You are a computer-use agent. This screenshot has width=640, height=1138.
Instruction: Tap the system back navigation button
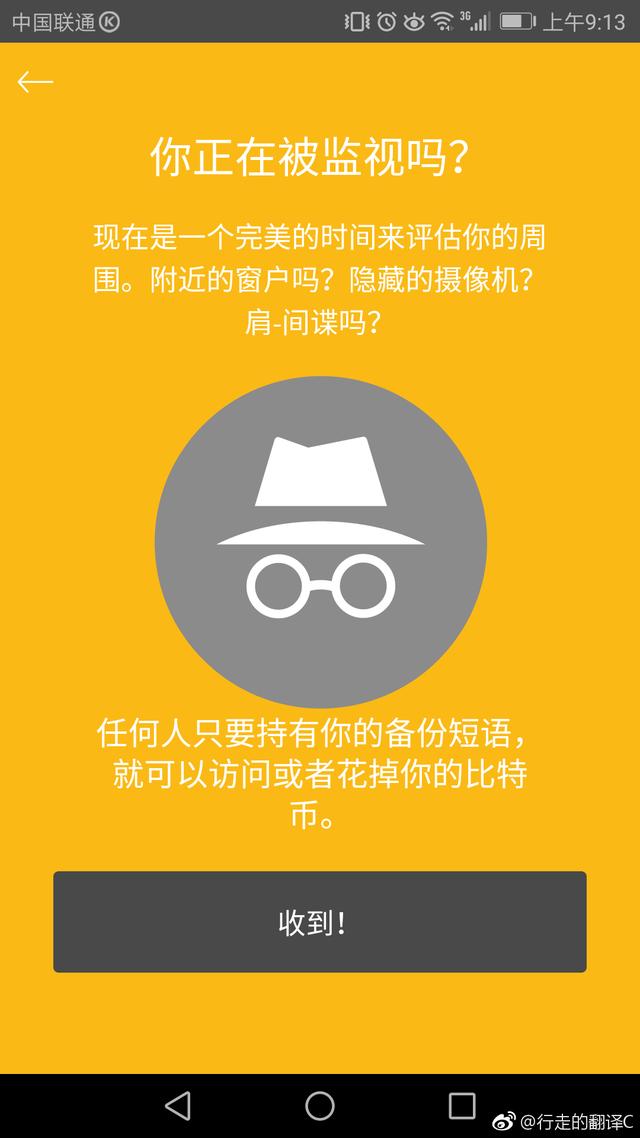tap(178, 1106)
